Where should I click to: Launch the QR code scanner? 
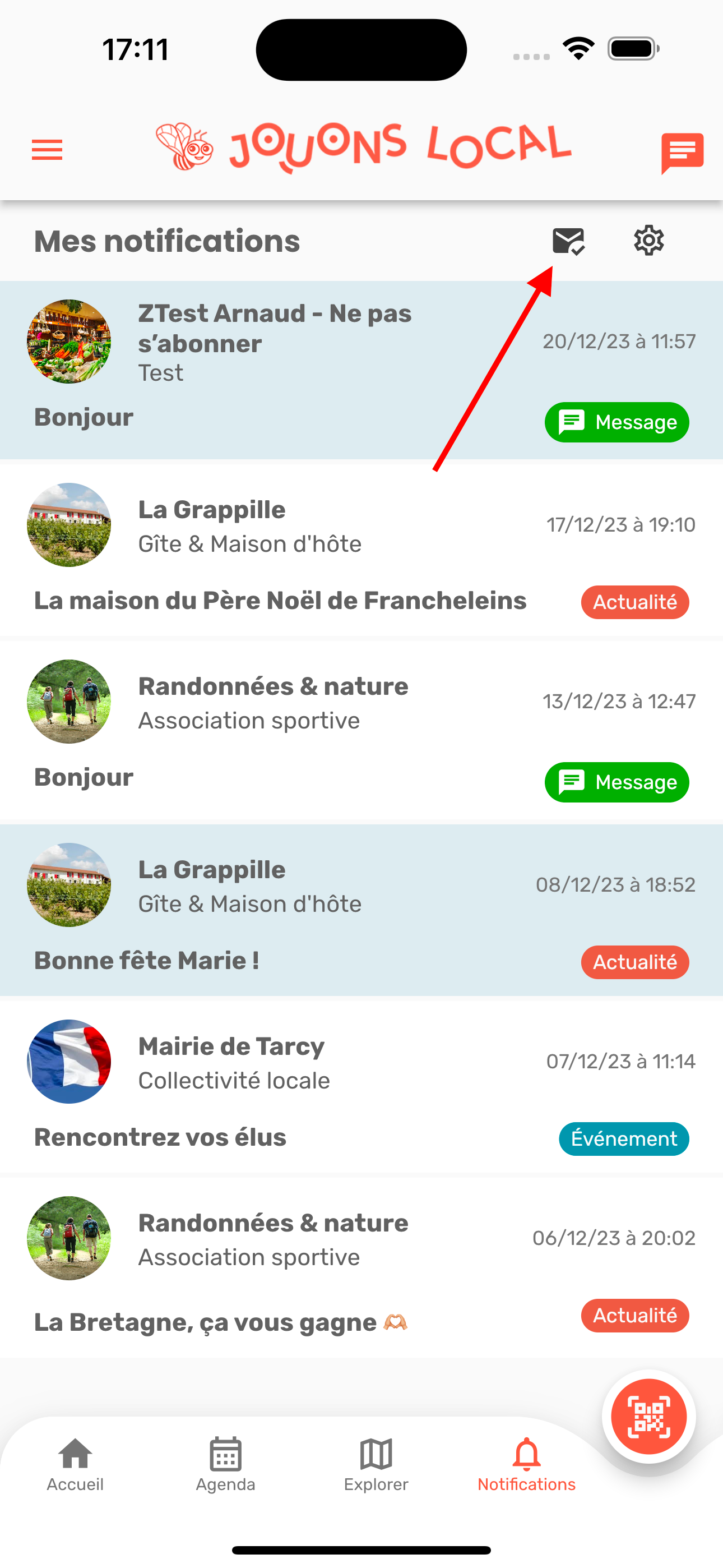(648, 1417)
